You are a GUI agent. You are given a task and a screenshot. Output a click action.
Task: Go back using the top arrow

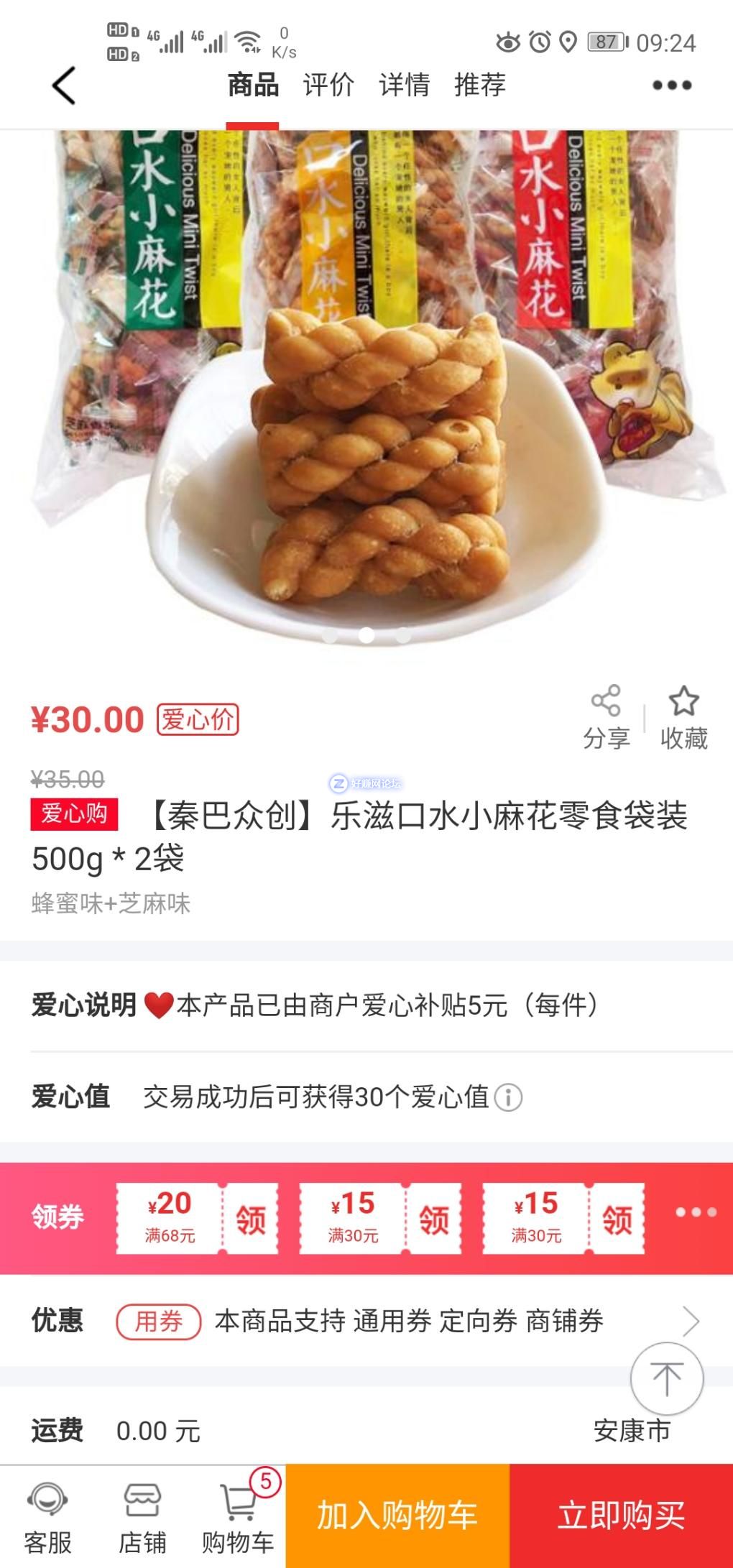64,86
